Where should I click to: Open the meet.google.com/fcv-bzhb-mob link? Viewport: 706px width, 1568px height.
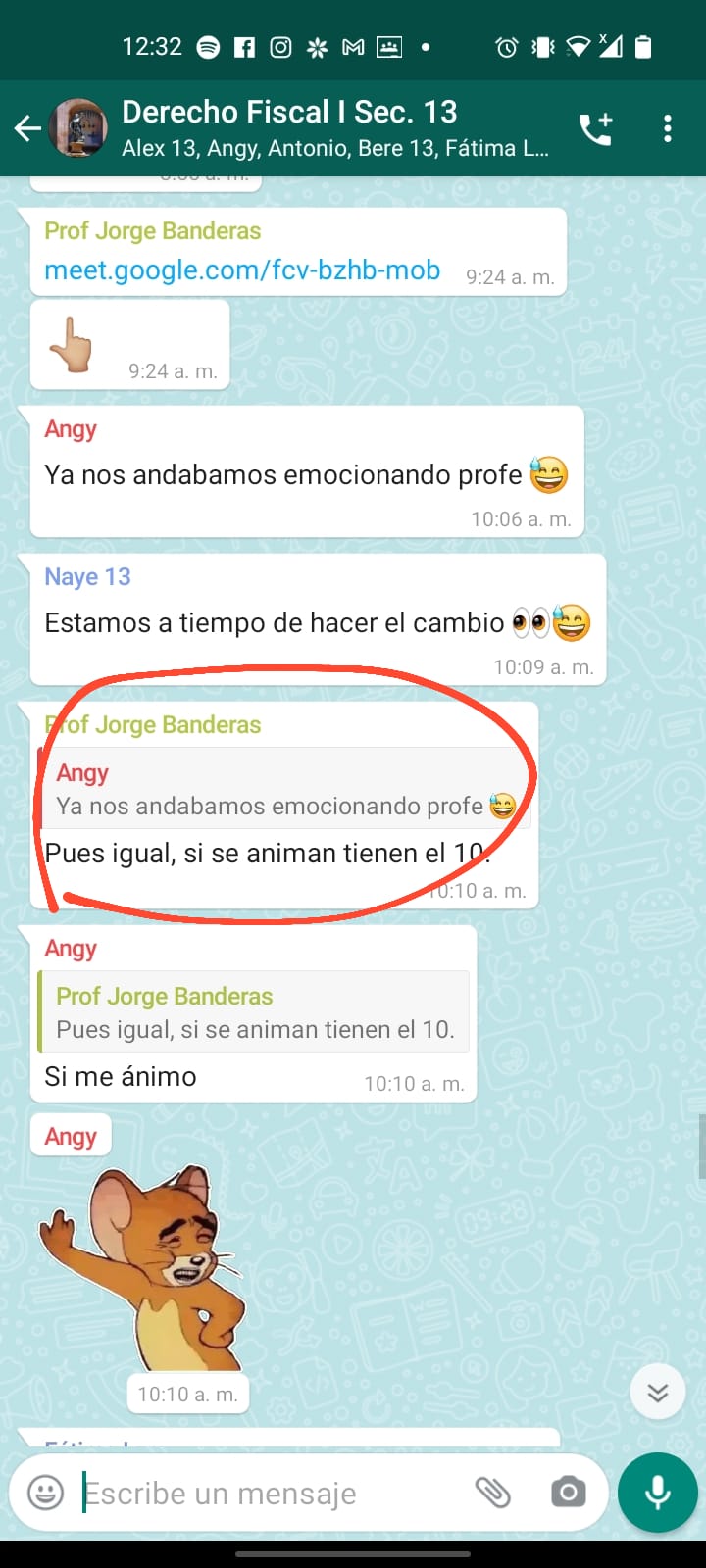242,270
